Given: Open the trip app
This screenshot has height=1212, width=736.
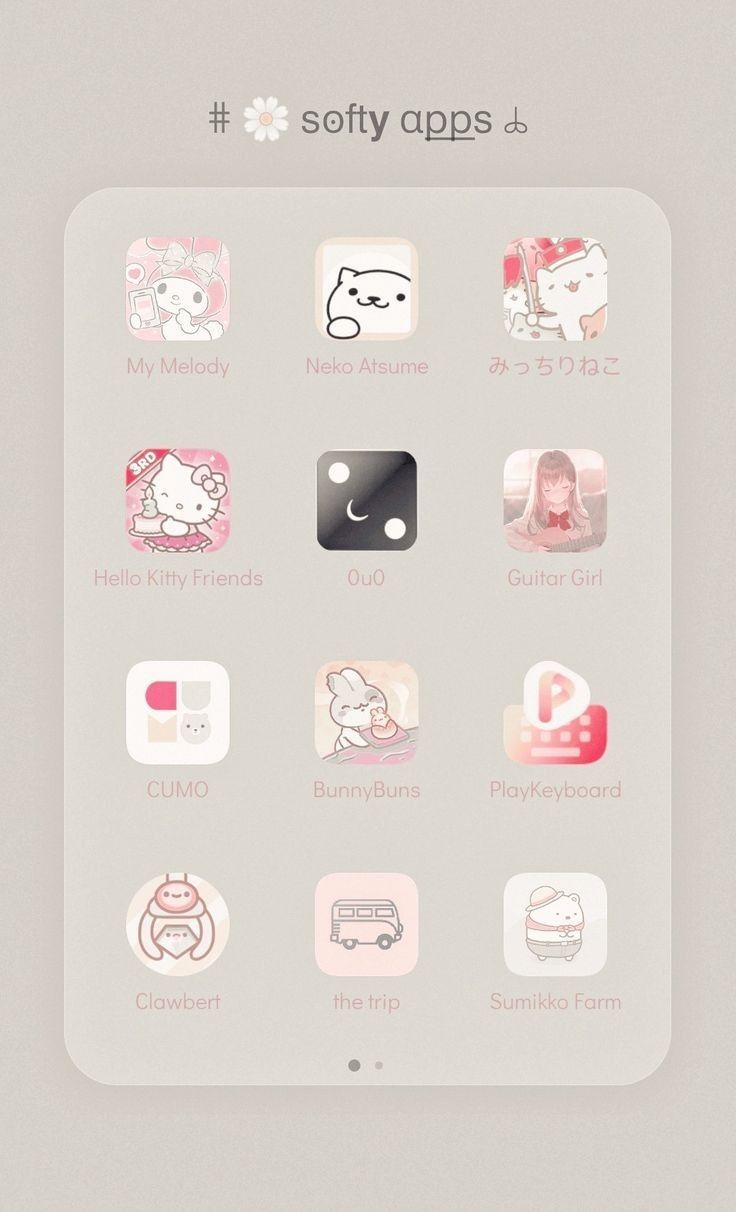Looking at the screenshot, I should tap(367, 924).
